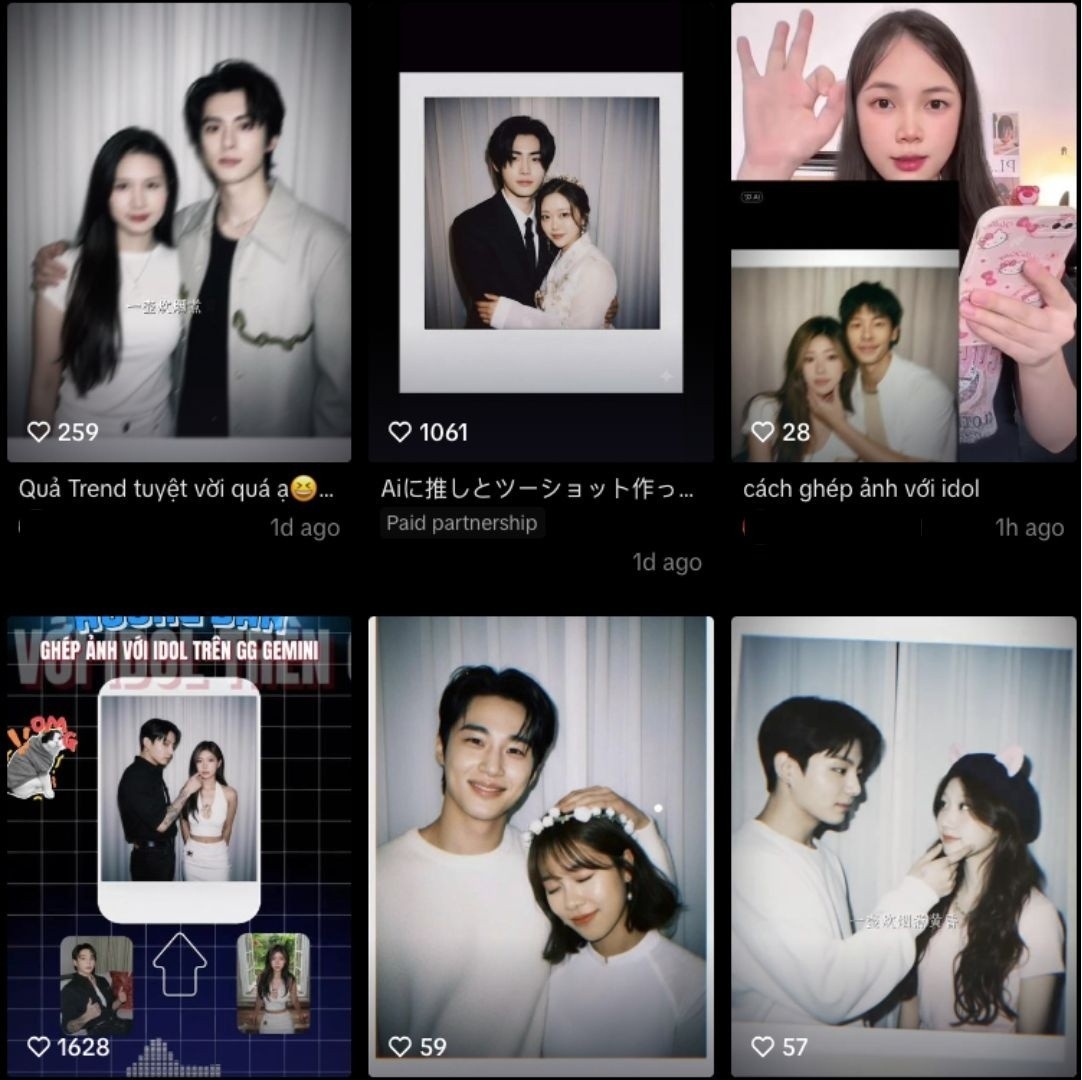Open the GG Gemini tutorial video with 1628 likes

(179, 845)
